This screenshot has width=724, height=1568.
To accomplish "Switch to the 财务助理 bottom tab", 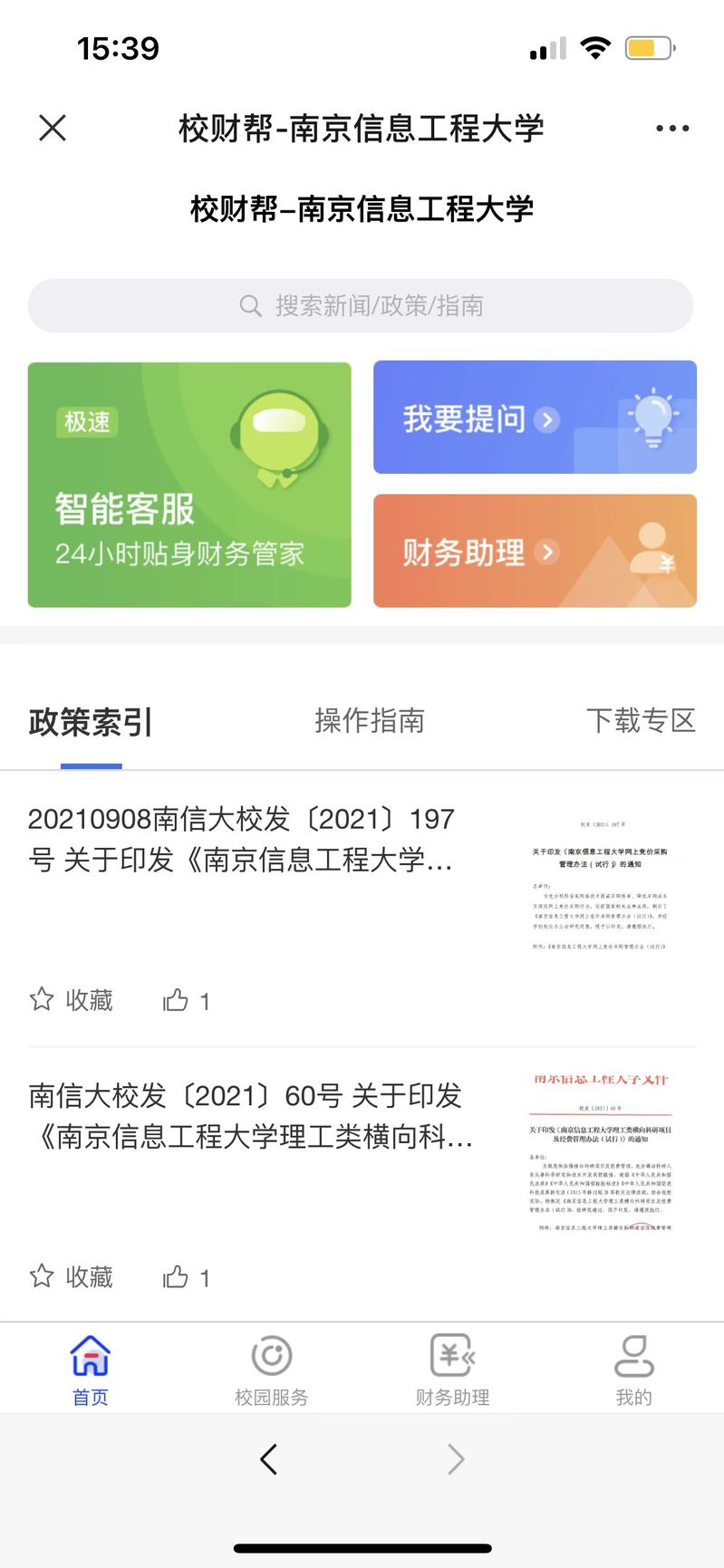I will point(452,1369).
